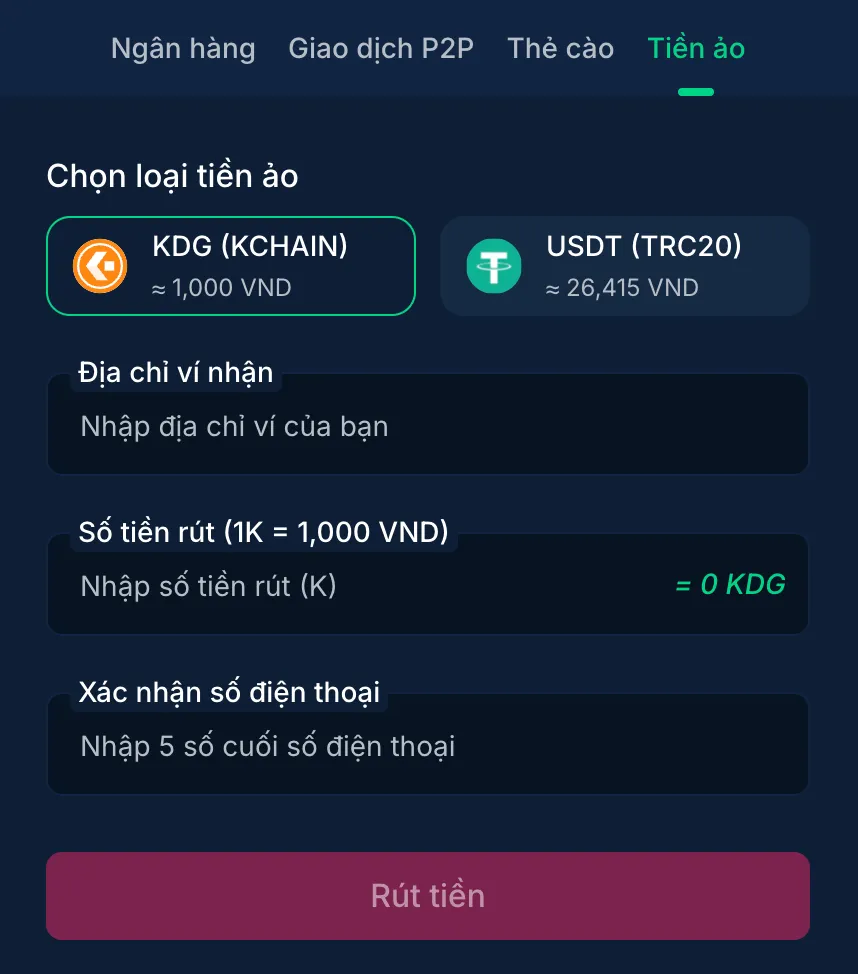Open the Giao dịch P2P tab

pyautogui.click(x=380, y=48)
